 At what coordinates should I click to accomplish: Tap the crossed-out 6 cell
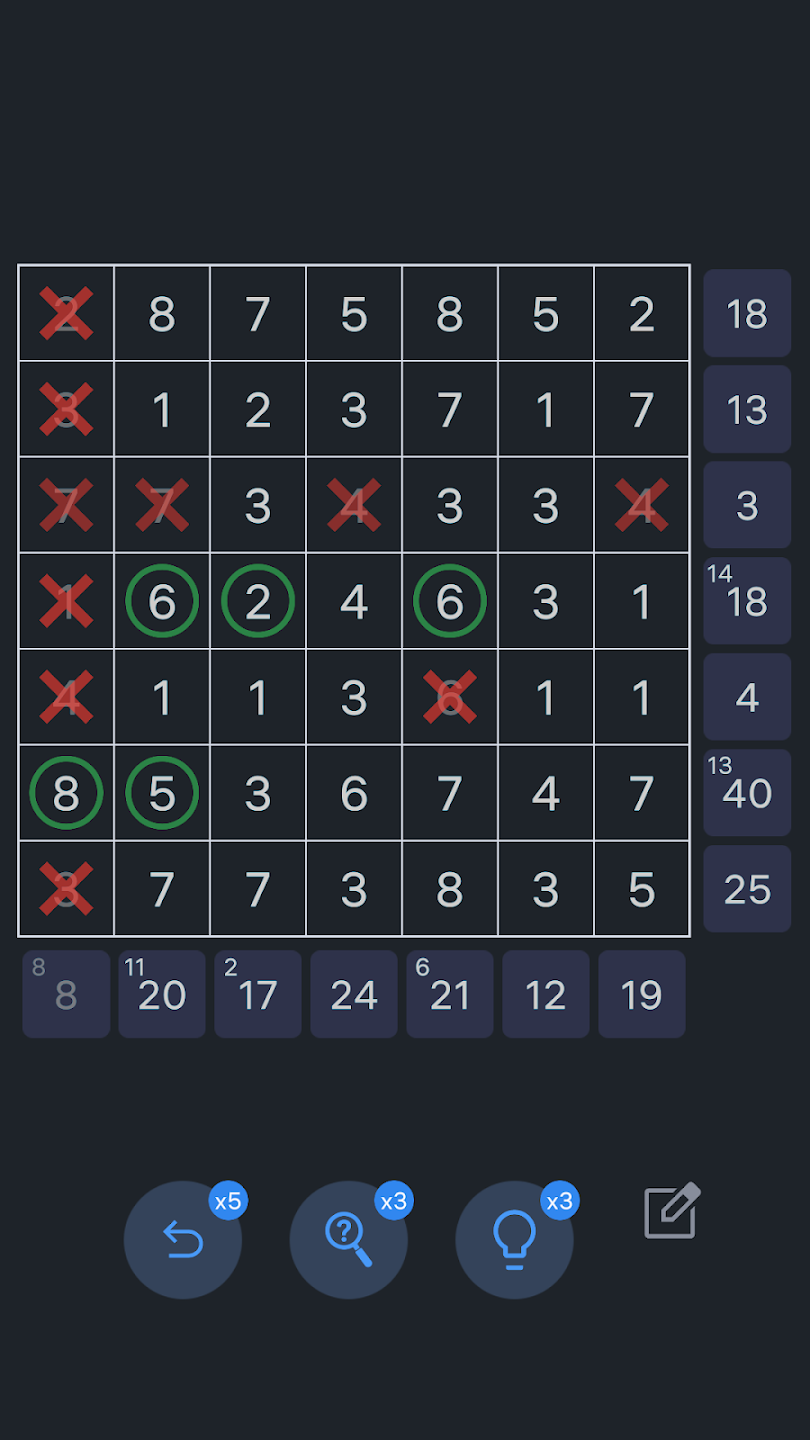[450, 697]
